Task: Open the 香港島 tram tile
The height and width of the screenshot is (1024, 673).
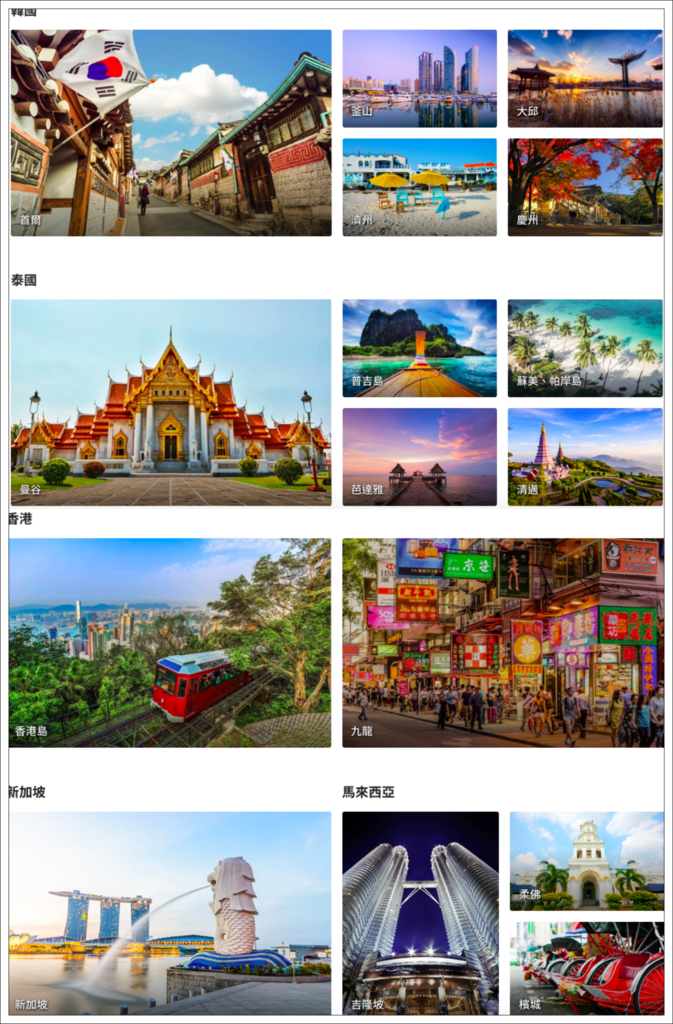Action: [x=170, y=643]
